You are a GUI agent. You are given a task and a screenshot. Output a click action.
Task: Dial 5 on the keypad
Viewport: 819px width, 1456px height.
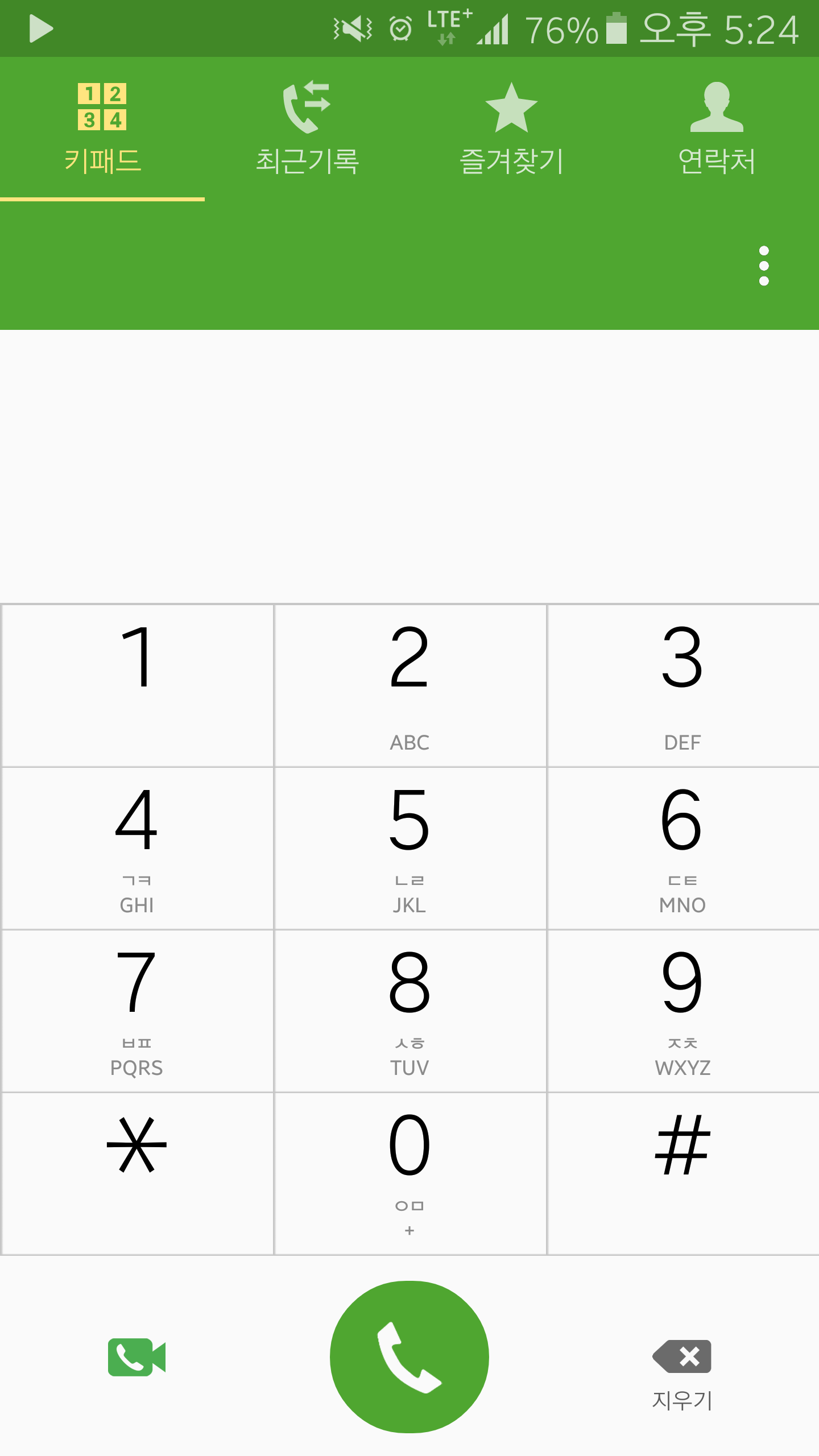click(409, 848)
